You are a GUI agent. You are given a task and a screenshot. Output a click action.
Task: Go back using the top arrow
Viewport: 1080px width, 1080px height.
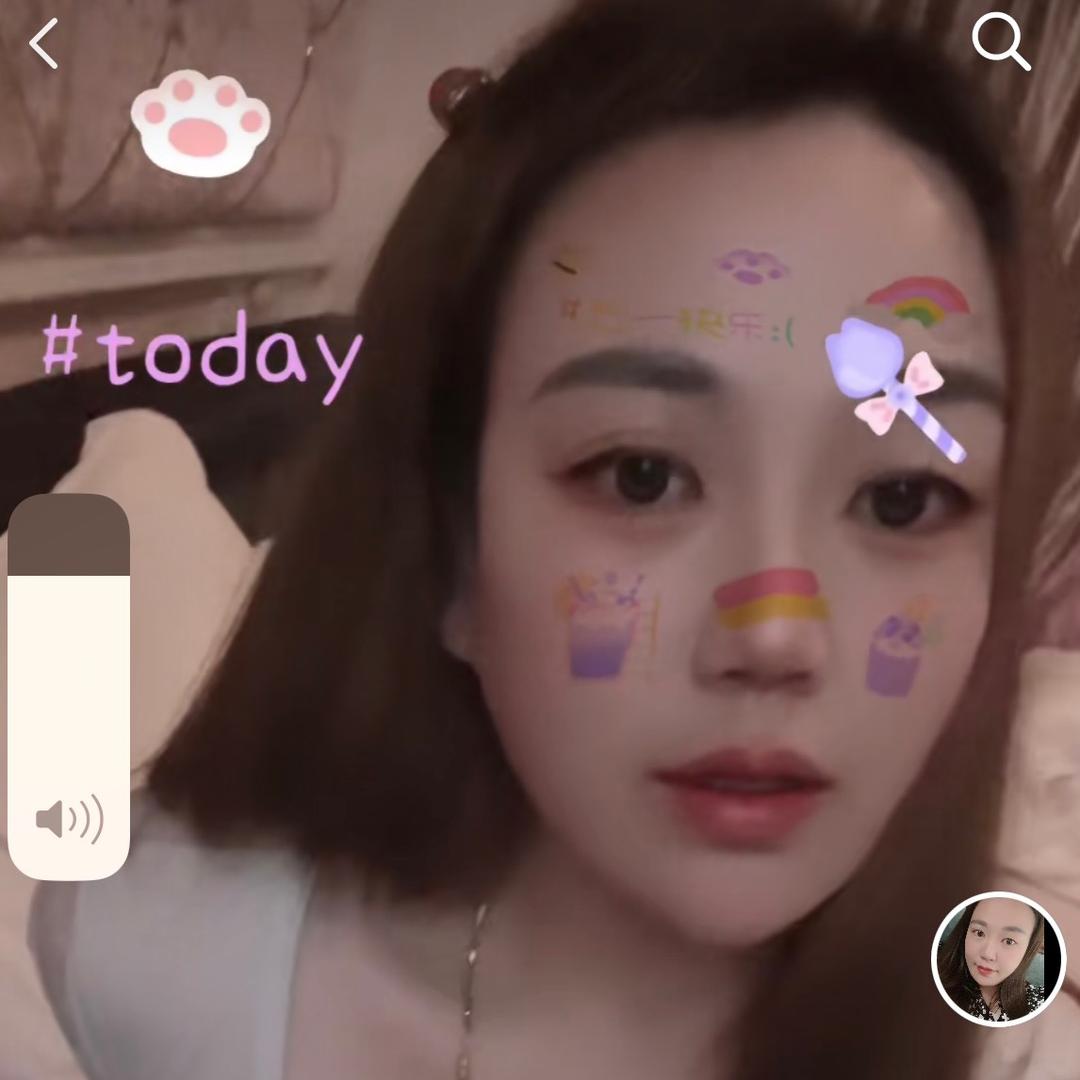(43, 43)
